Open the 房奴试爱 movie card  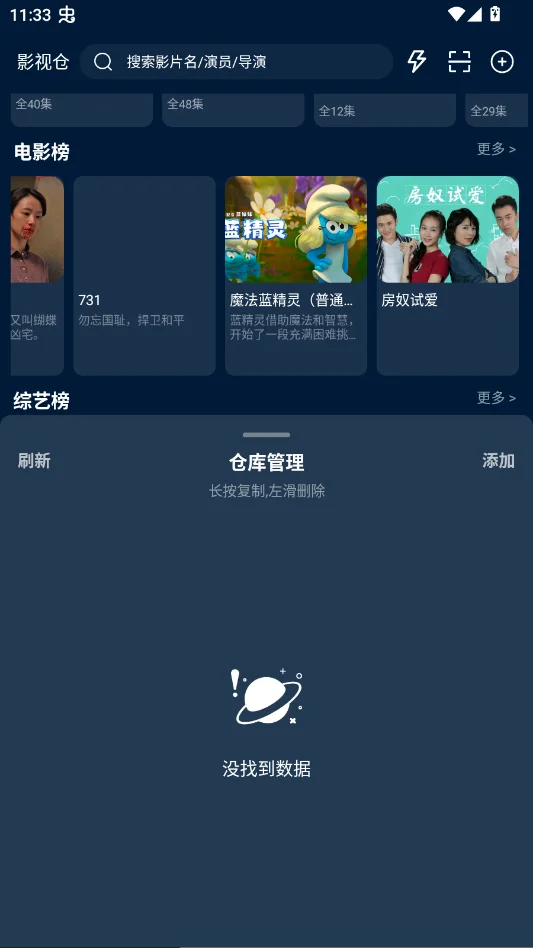click(448, 276)
